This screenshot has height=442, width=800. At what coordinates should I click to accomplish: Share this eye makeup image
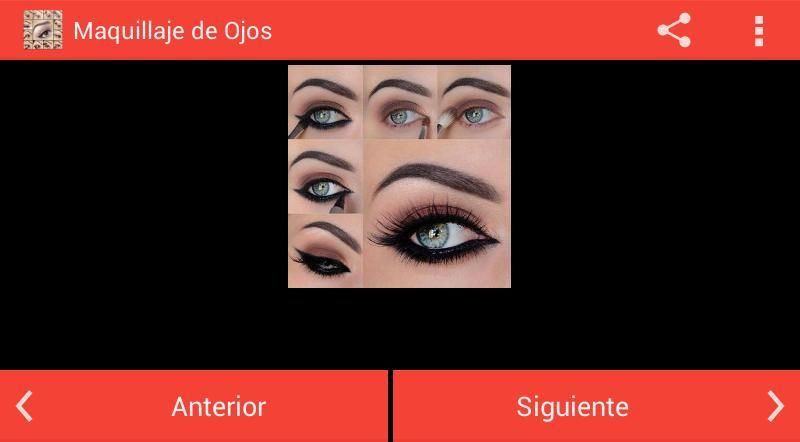click(675, 30)
